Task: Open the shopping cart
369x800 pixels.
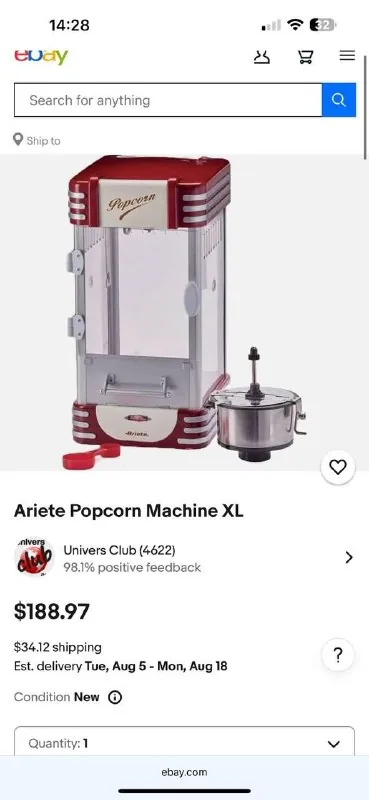Action: click(305, 57)
